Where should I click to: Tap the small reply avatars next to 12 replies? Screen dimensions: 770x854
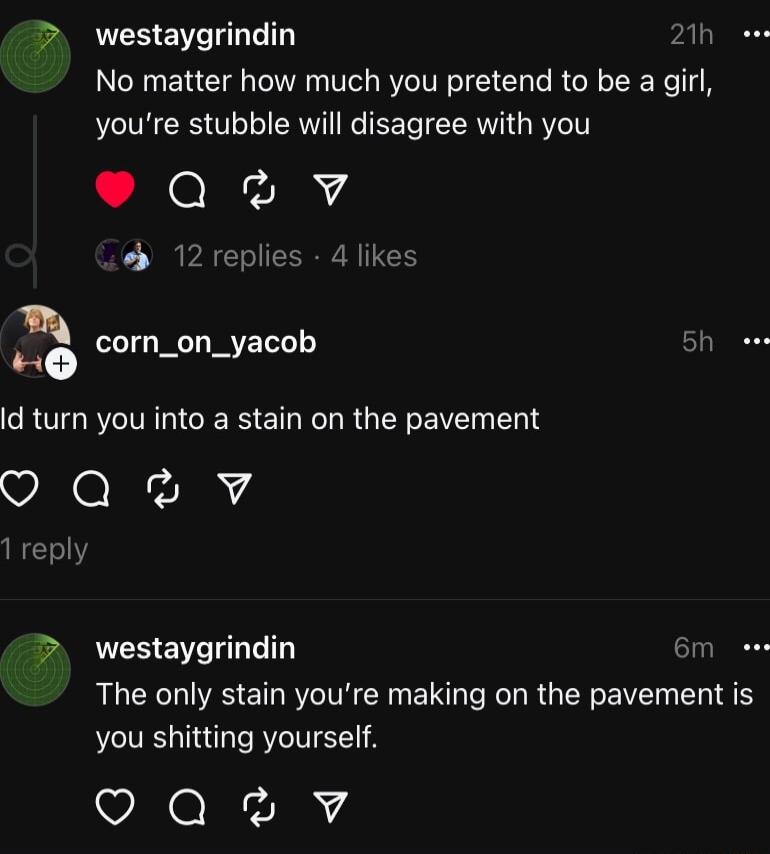point(122,256)
